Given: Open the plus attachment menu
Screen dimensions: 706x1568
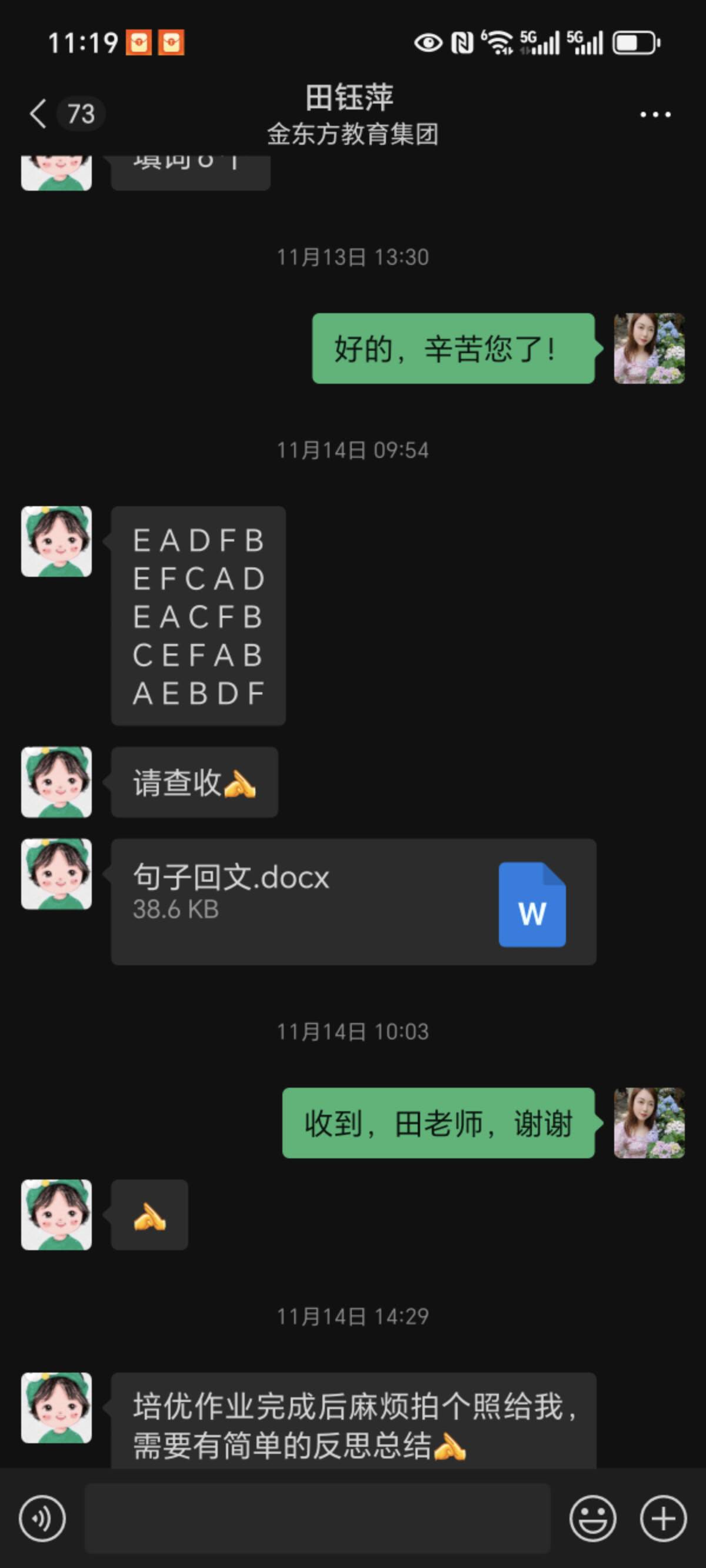Looking at the screenshot, I should (x=663, y=1518).
